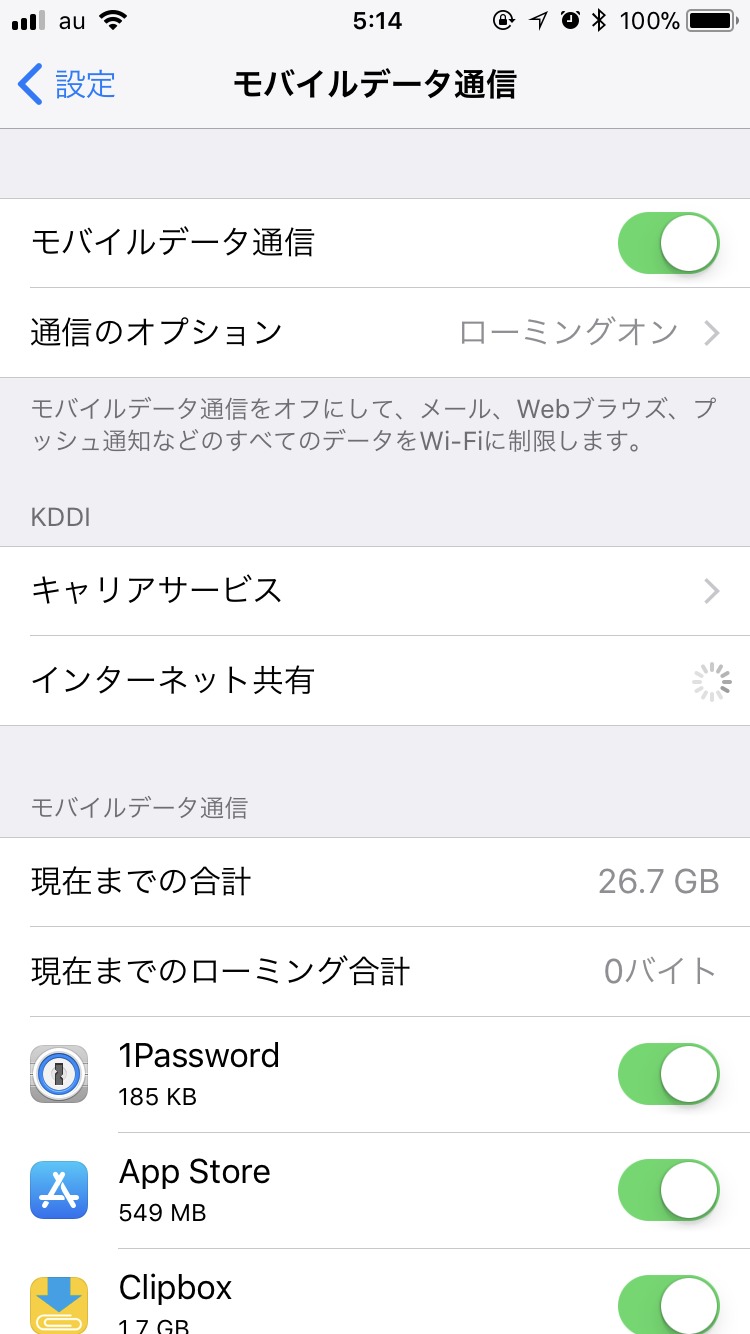The image size is (750, 1334).
Task: Disable mobile data for 1Password
Action: [669, 1075]
